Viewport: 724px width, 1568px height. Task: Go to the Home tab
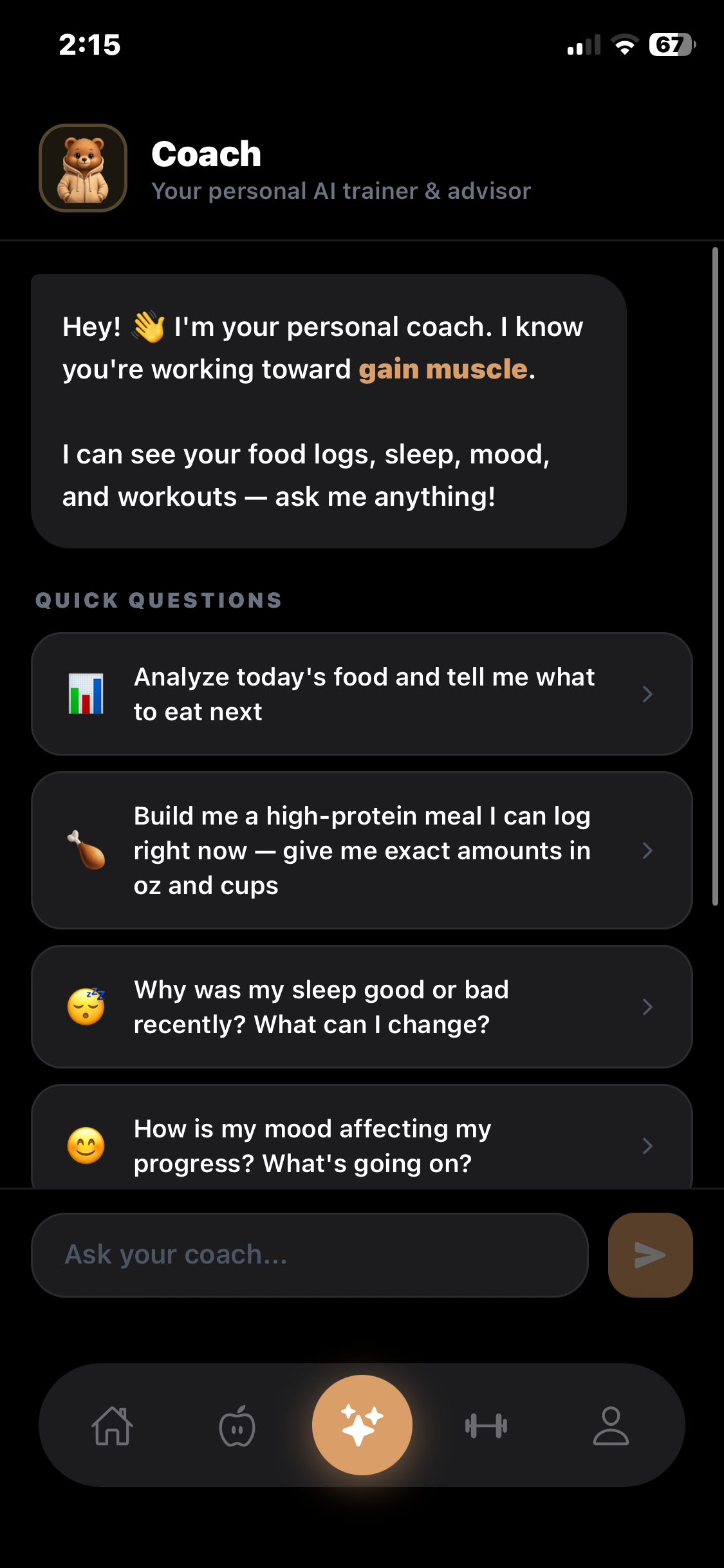click(x=113, y=1425)
